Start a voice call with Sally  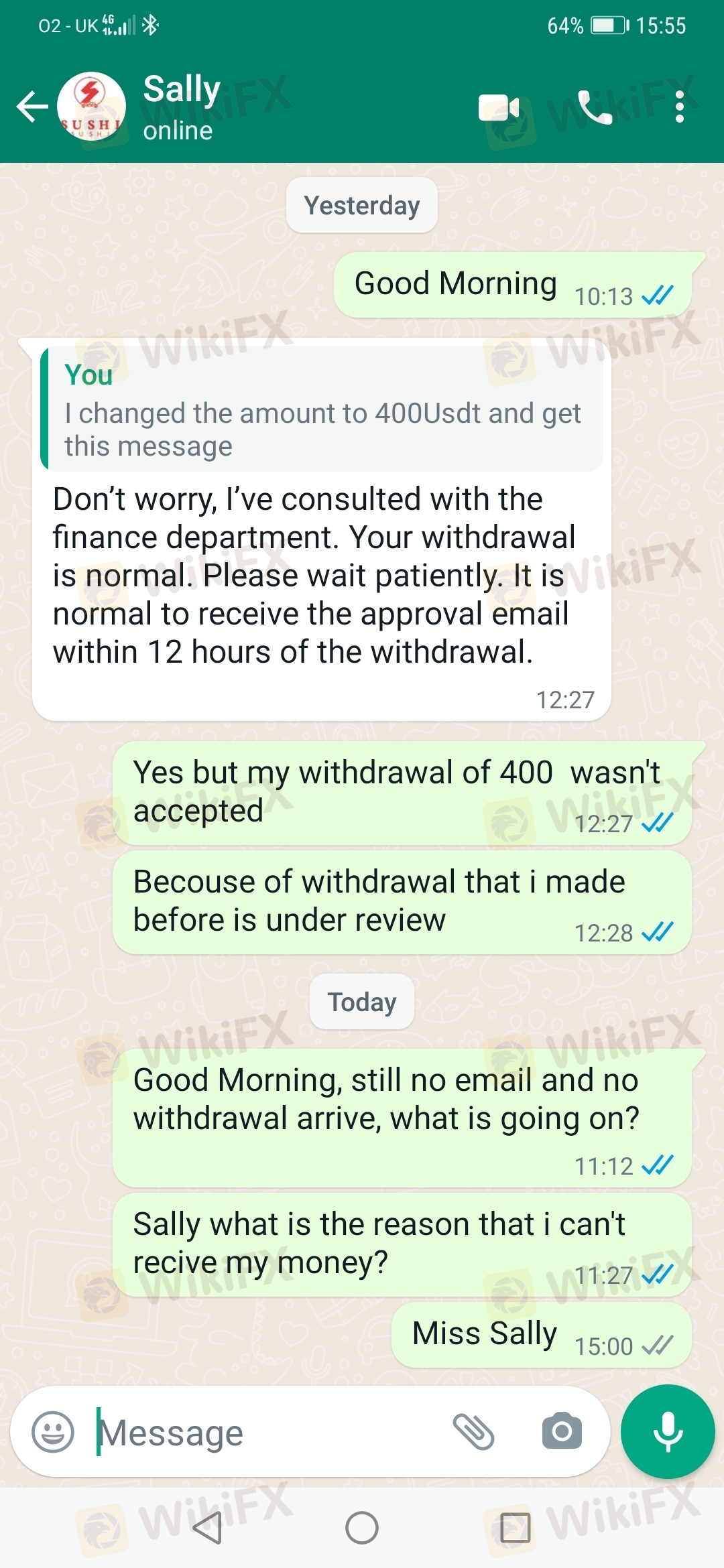595,107
